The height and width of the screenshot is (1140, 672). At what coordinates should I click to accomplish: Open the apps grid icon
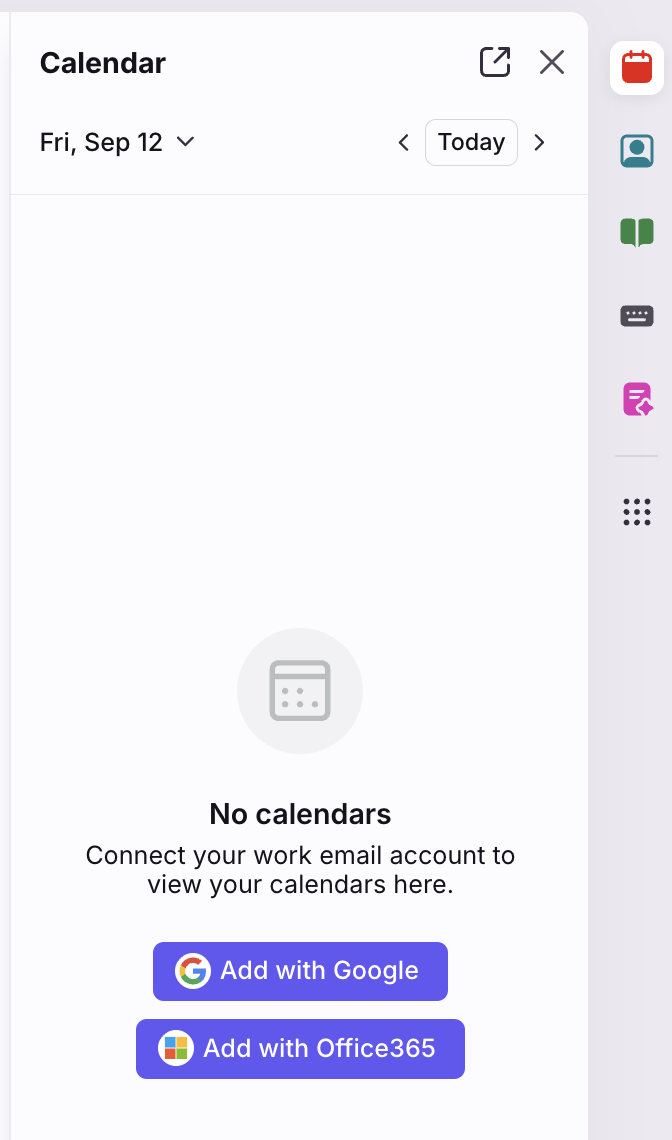(x=637, y=512)
